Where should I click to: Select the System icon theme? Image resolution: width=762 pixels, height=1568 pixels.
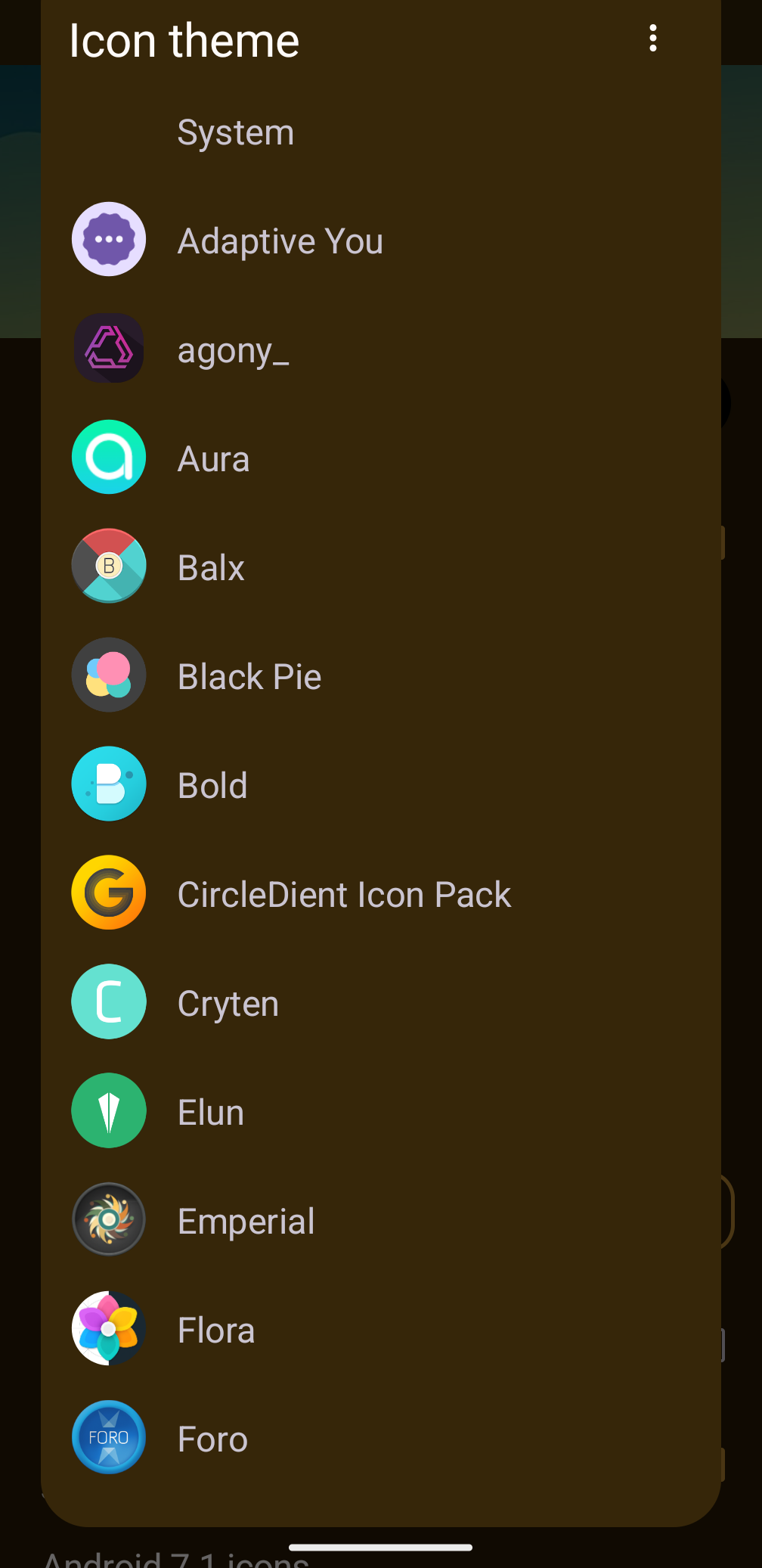point(235,133)
